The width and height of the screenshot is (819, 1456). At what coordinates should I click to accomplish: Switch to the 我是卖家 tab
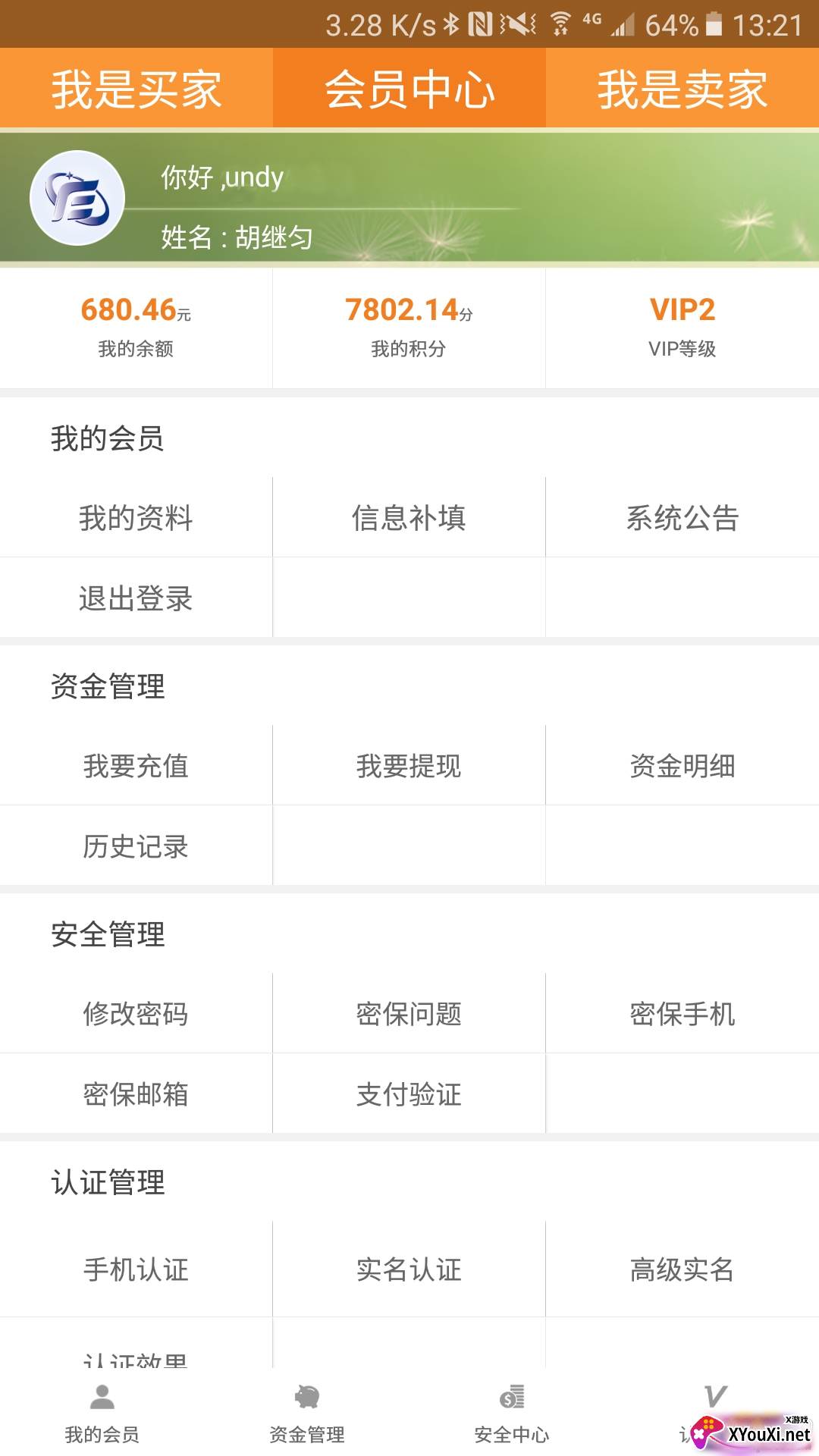click(682, 89)
